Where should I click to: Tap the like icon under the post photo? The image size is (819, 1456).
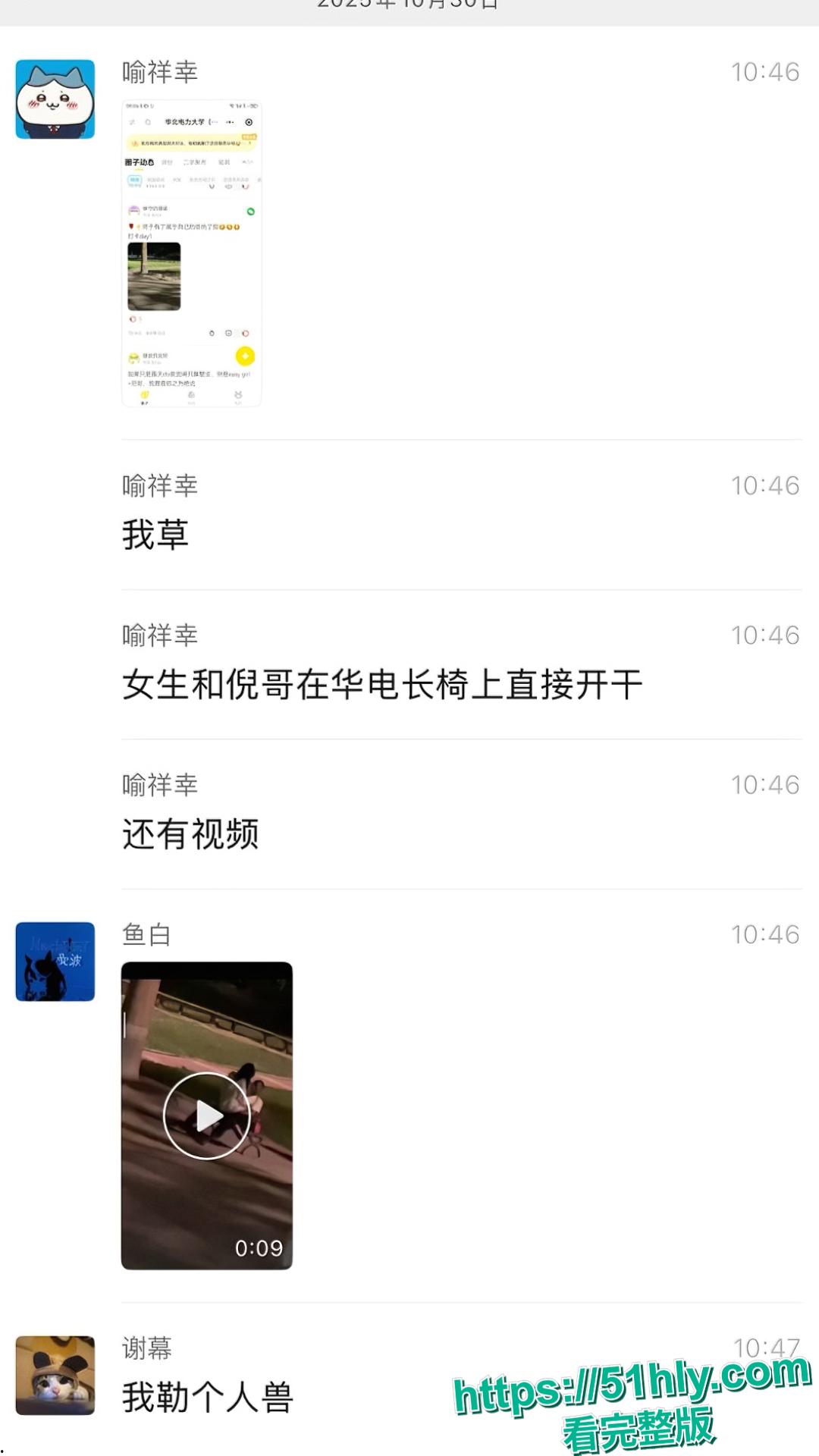[246, 333]
